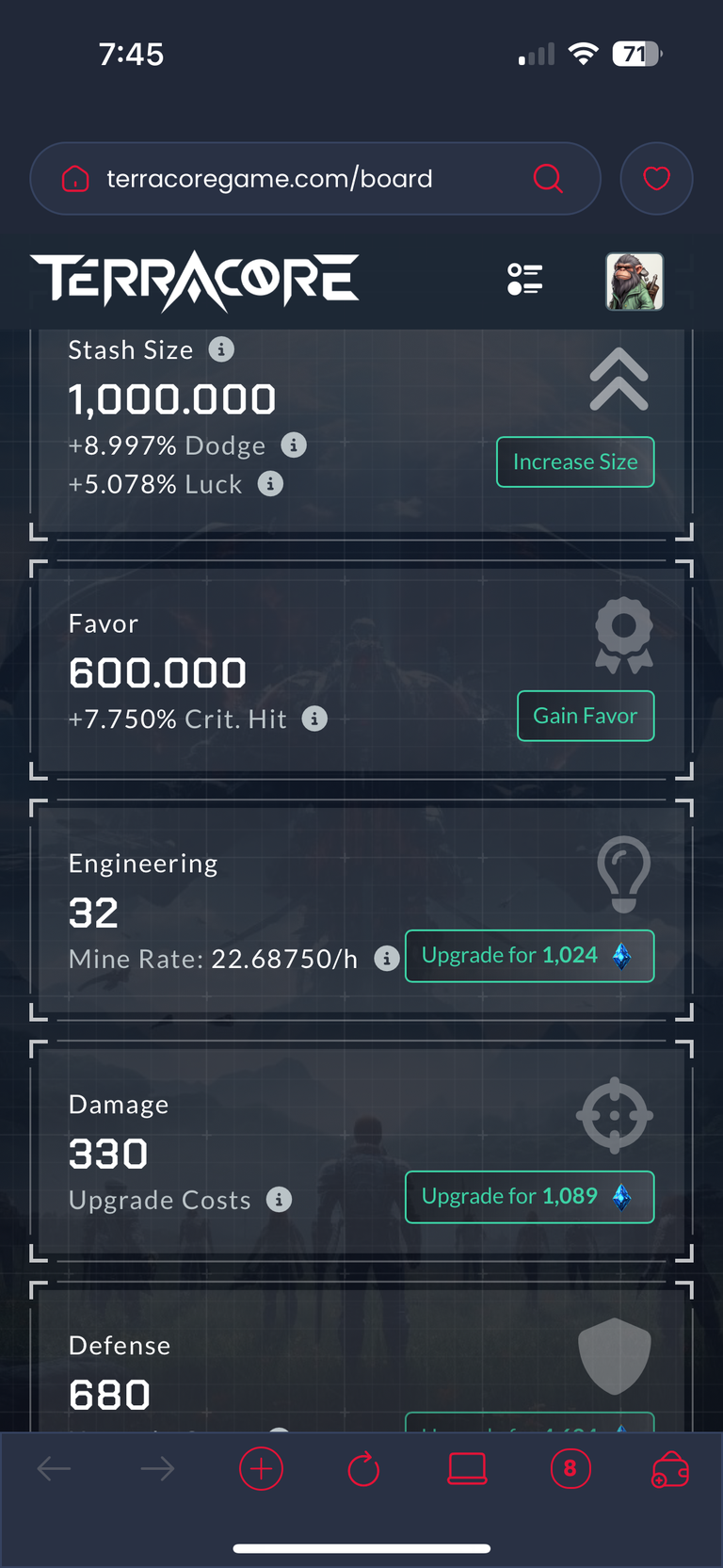
Task: Open the profile avatar
Action: click(635, 282)
